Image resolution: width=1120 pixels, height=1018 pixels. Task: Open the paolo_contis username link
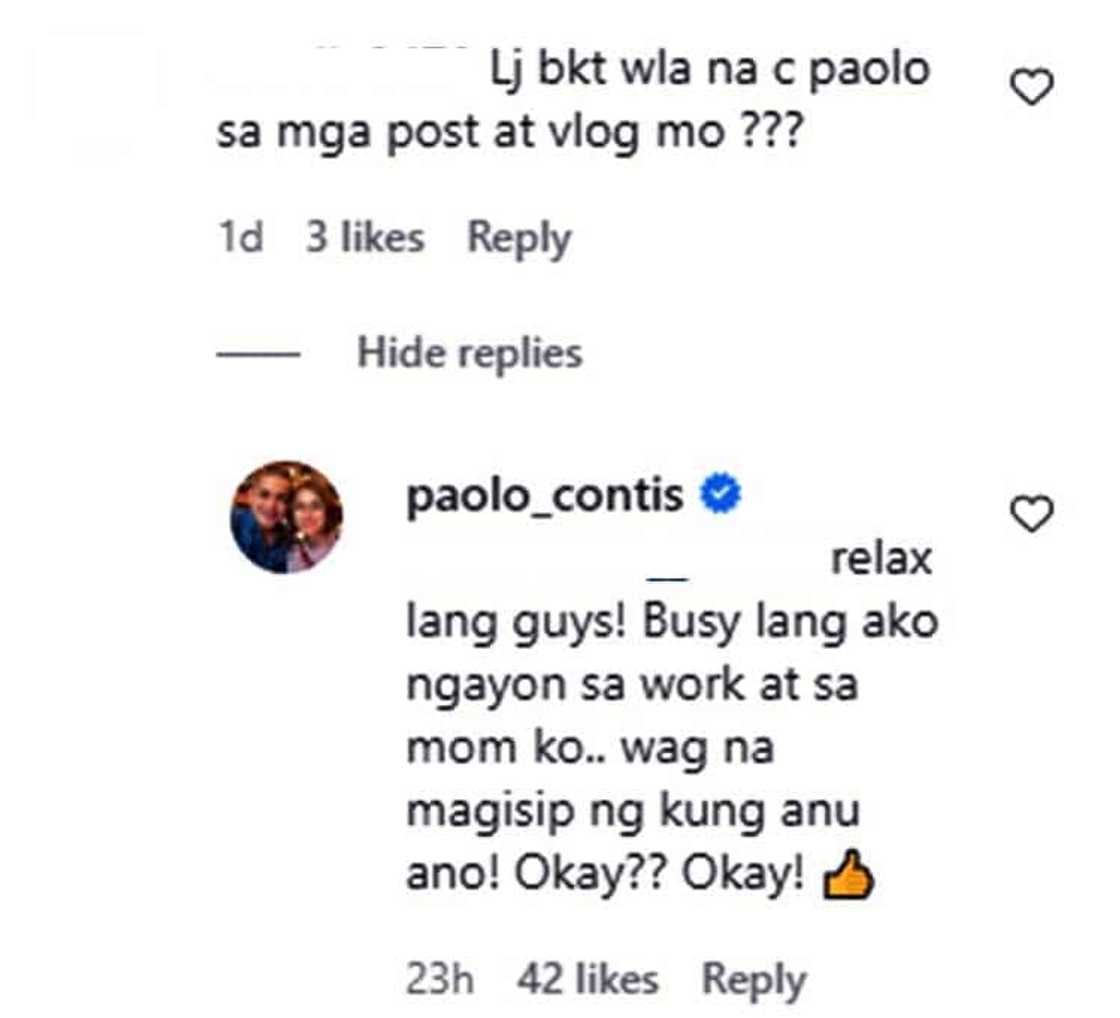pos(545,495)
